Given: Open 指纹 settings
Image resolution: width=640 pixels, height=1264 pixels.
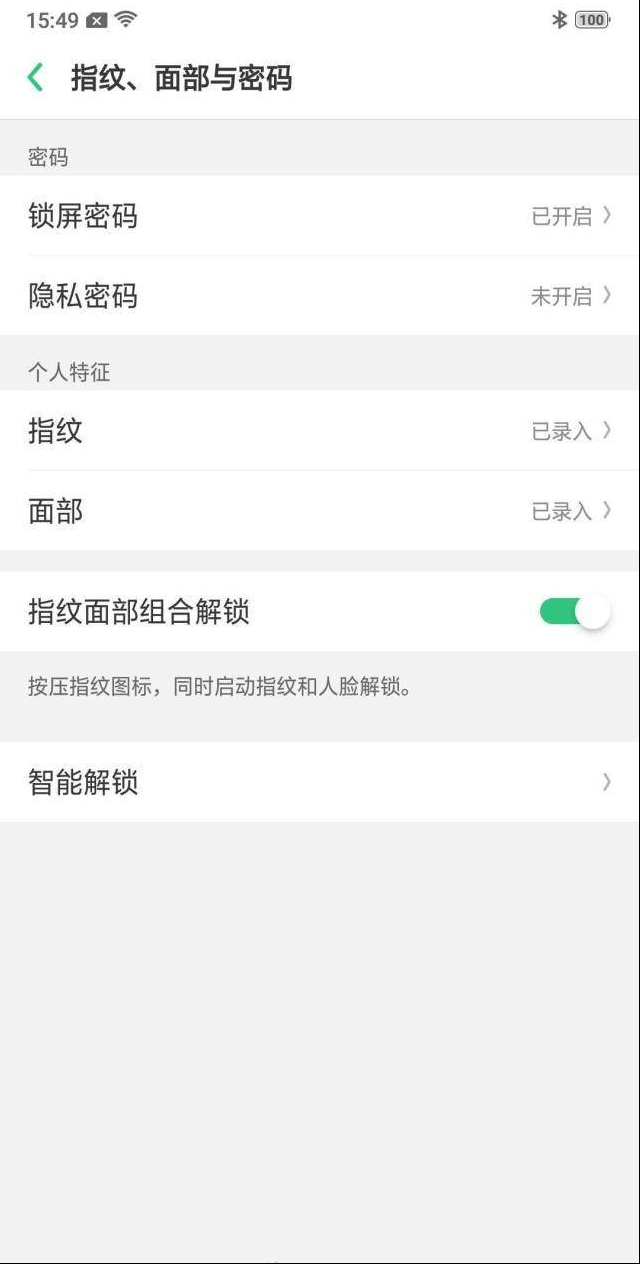Looking at the screenshot, I should 320,431.
